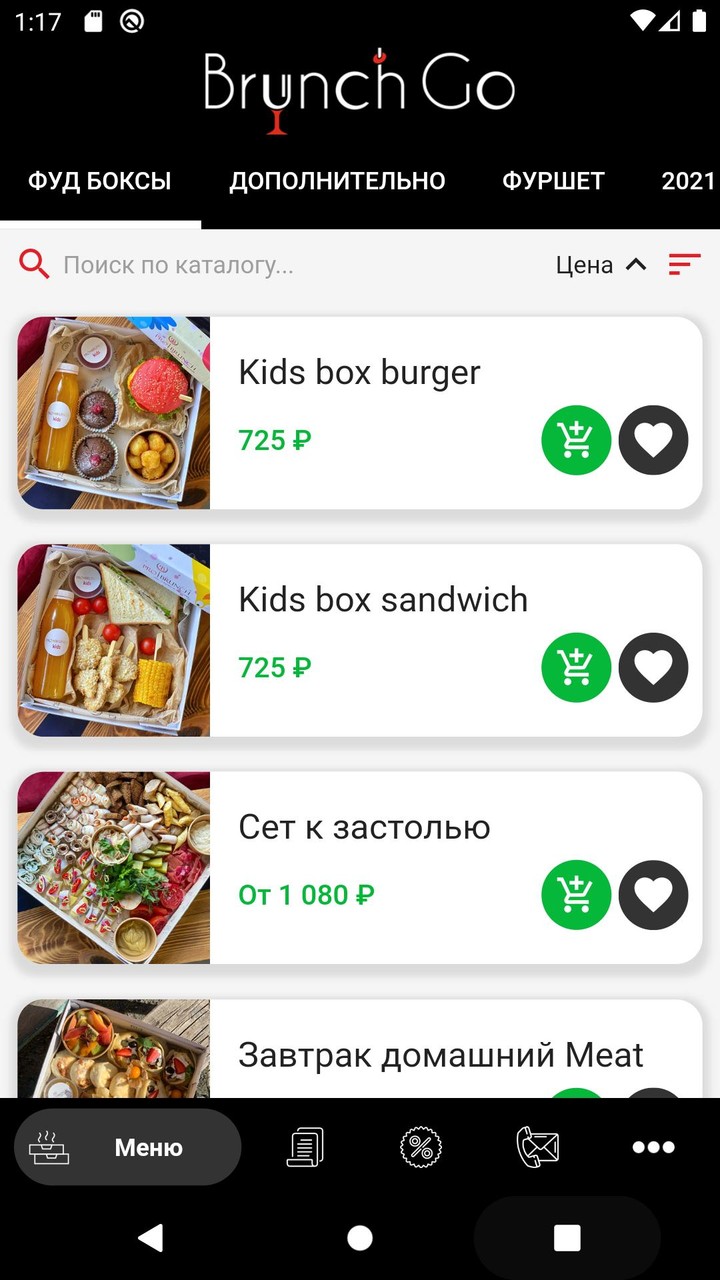Toggle favorite heart on Сет к застолью
The height and width of the screenshot is (1280, 720).
[x=653, y=895]
